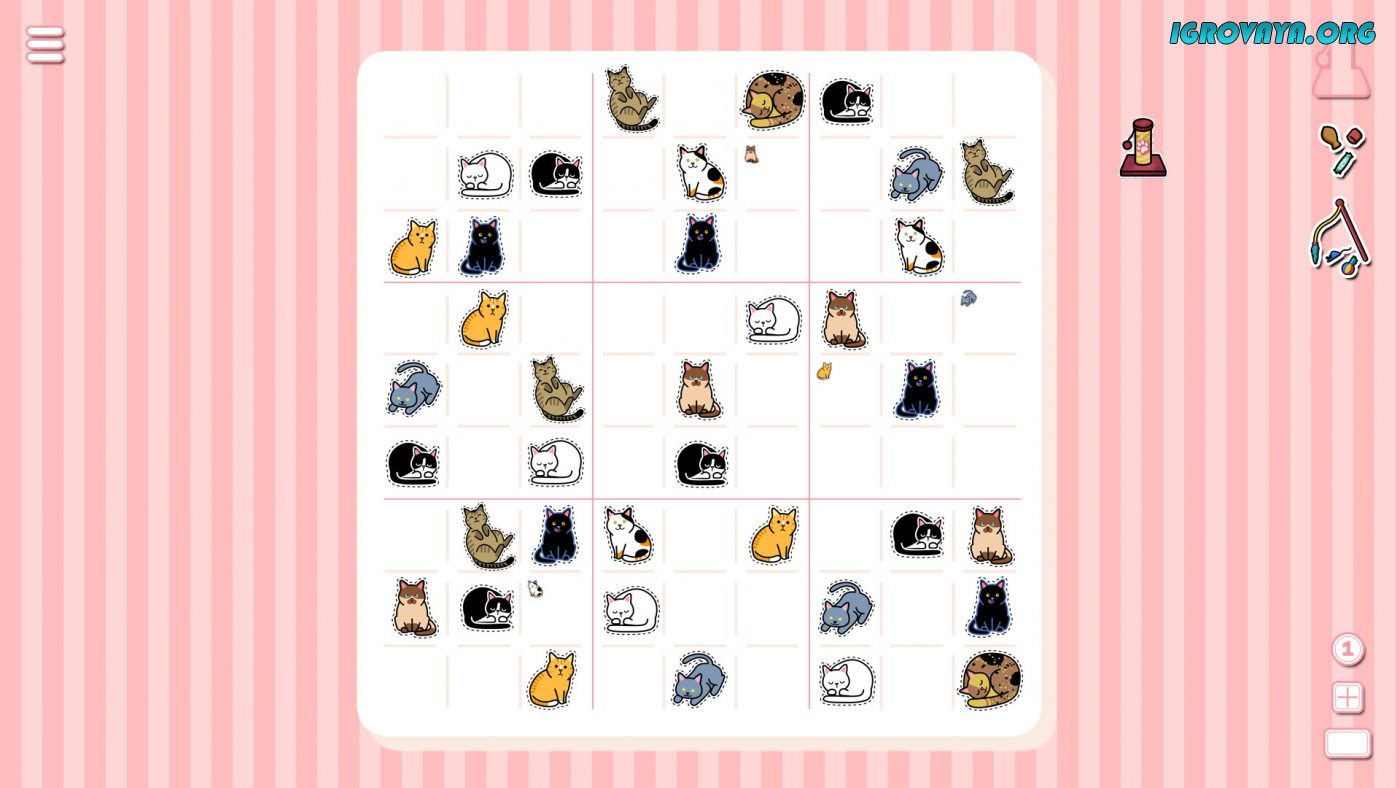
Task: Select the empty bottom-left corner cell of the grid
Action: tap(412, 680)
